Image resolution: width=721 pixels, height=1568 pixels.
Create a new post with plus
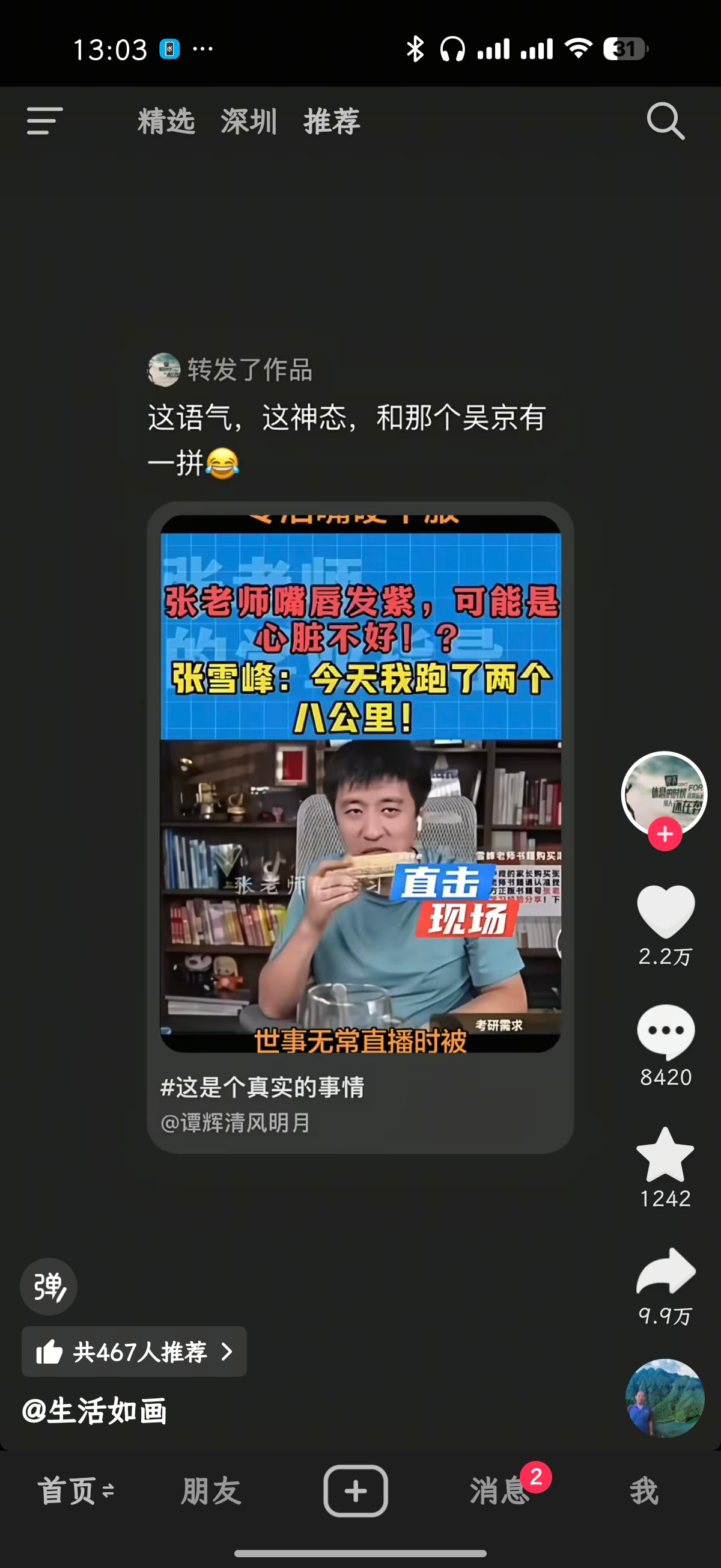(355, 1490)
